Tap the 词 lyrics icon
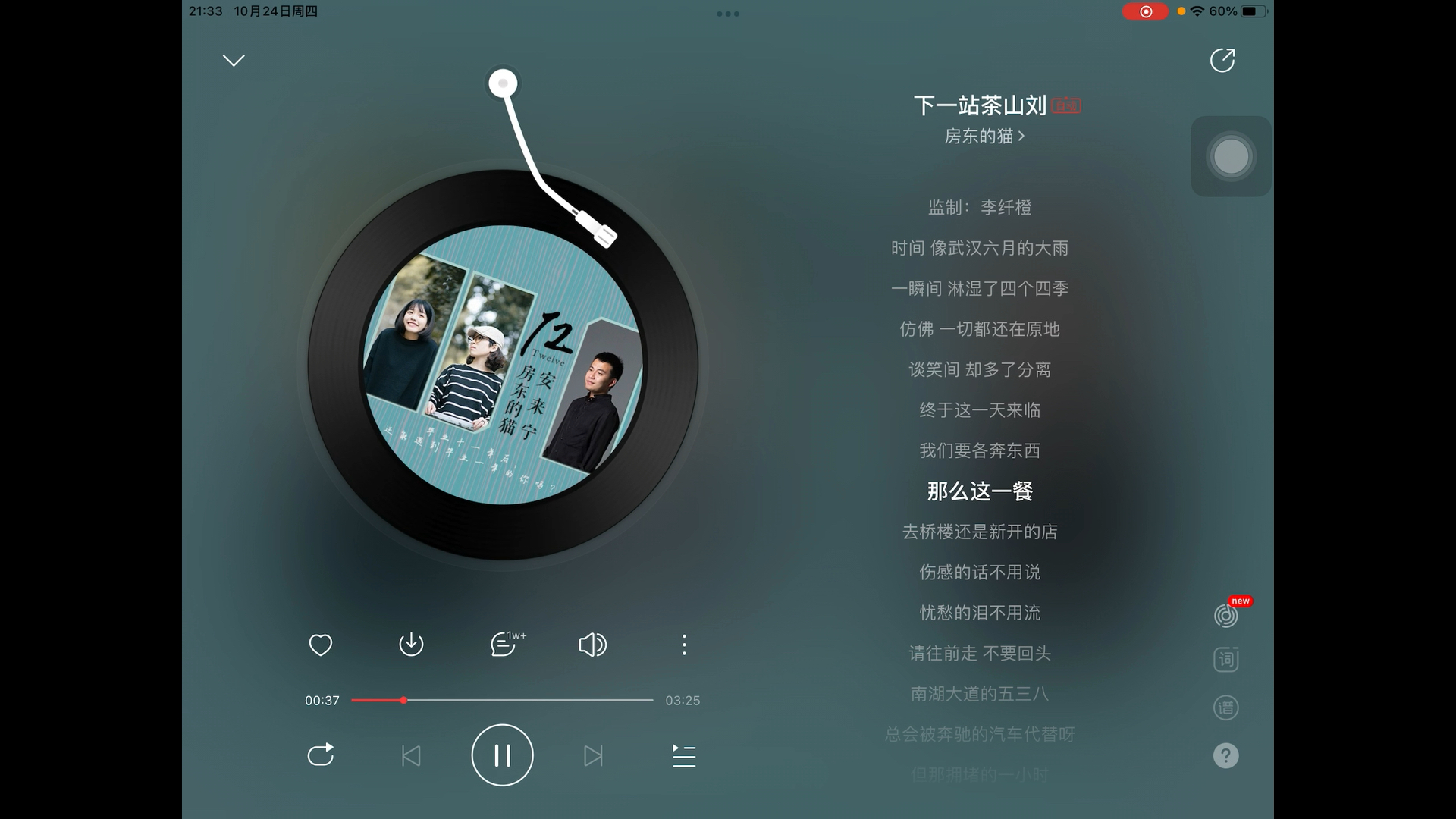The width and height of the screenshot is (1456, 819). tap(1226, 660)
